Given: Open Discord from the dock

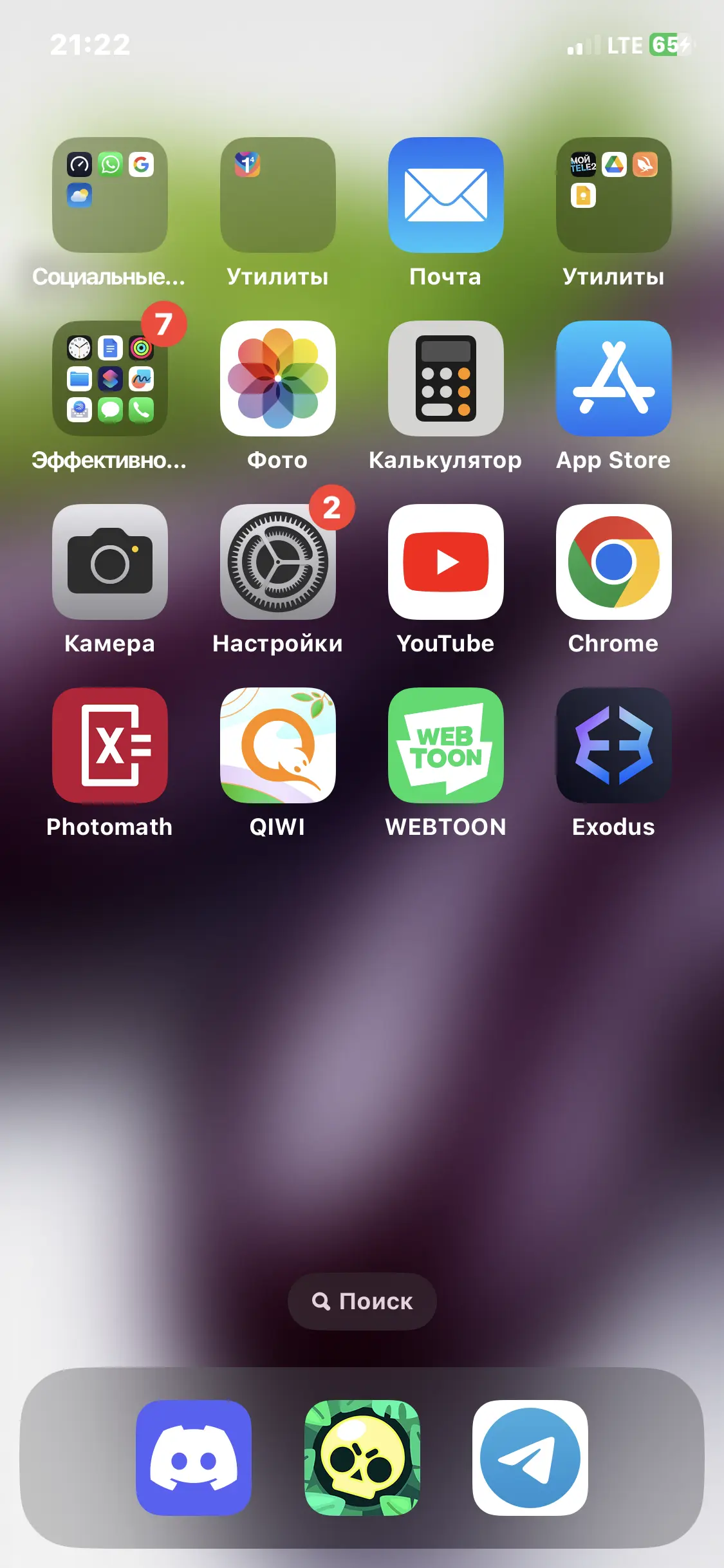Looking at the screenshot, I should [x=194, y=1458].
